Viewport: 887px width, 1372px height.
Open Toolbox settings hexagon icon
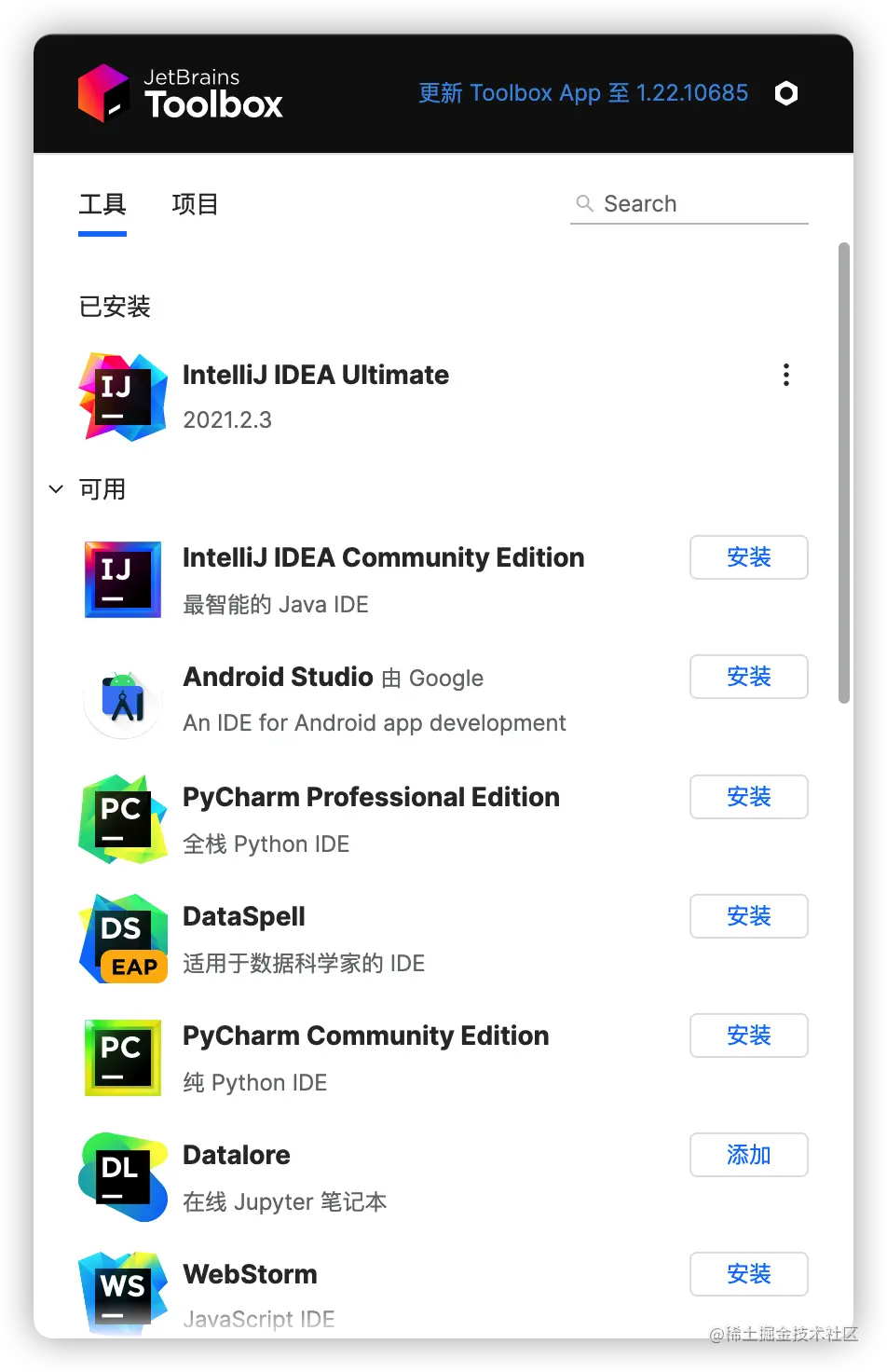point(786,93)
